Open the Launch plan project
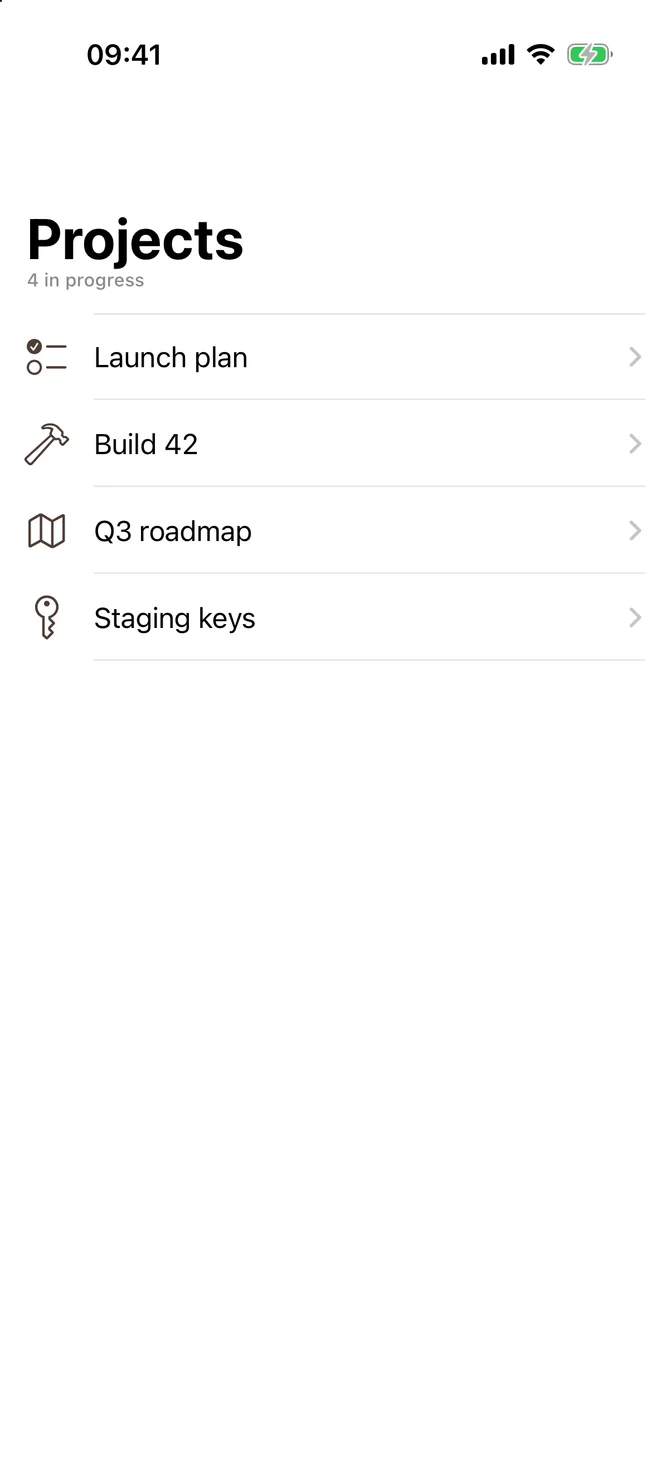672x1461 pixels. (x=336, y=357)
